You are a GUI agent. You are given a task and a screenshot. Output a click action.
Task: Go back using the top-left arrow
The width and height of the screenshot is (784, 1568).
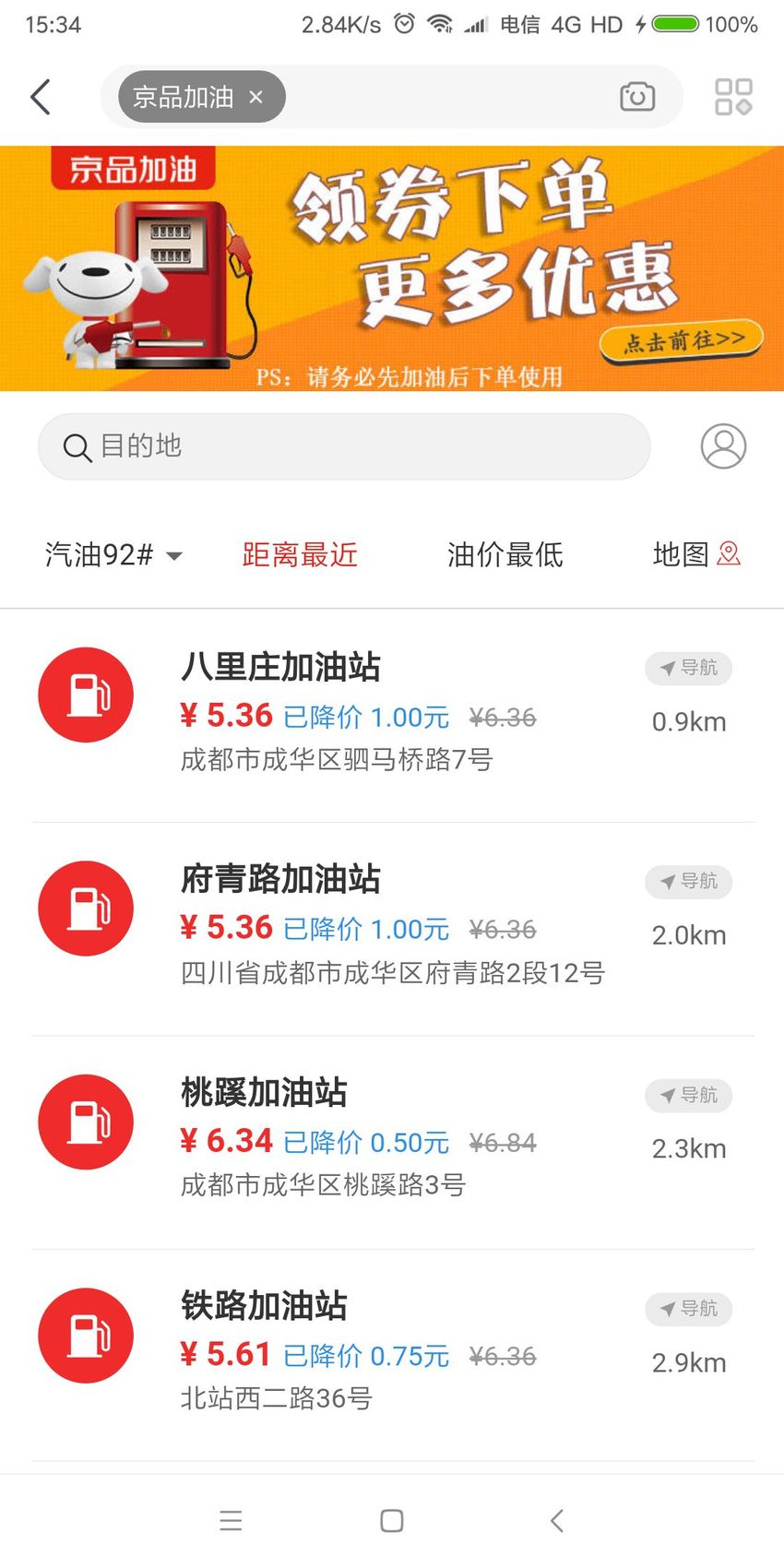point(41,97)
